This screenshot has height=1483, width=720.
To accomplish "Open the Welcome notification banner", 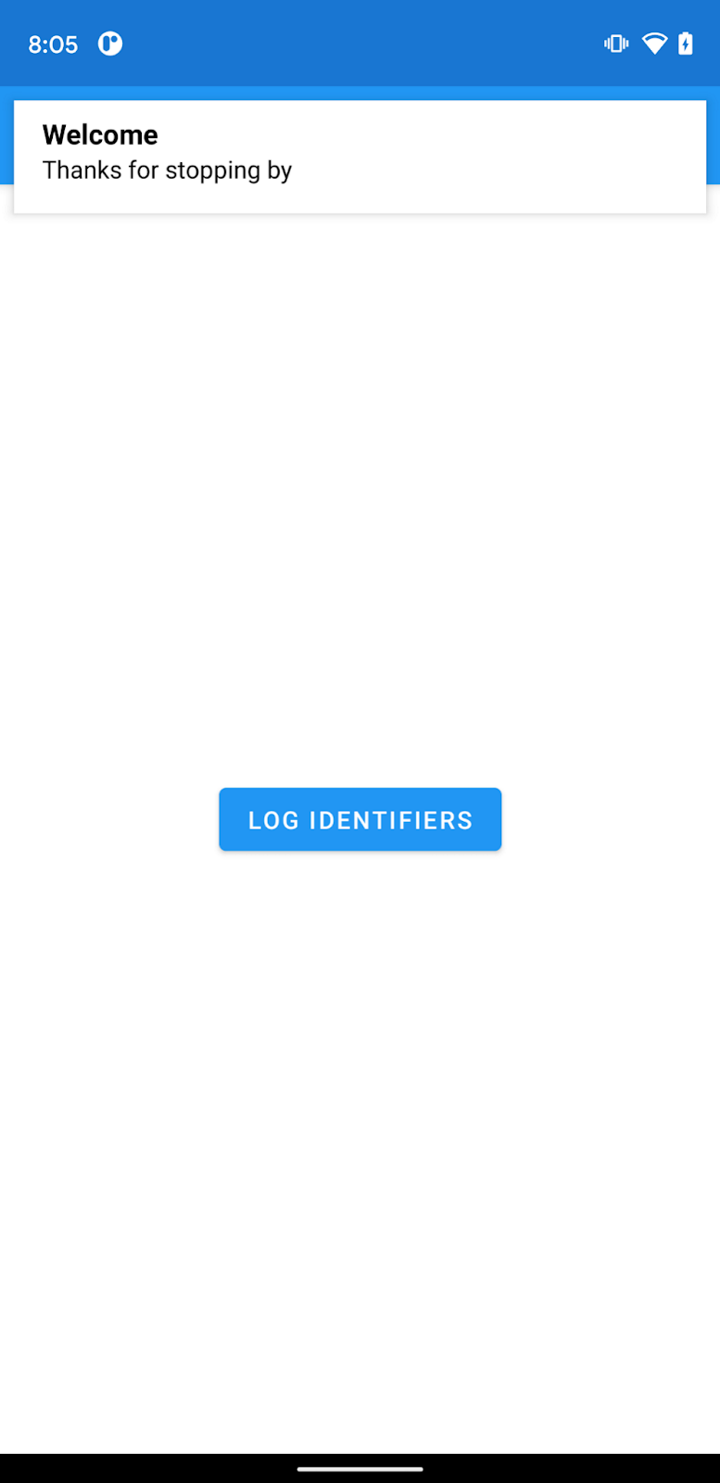I will [x=360, y=156].
